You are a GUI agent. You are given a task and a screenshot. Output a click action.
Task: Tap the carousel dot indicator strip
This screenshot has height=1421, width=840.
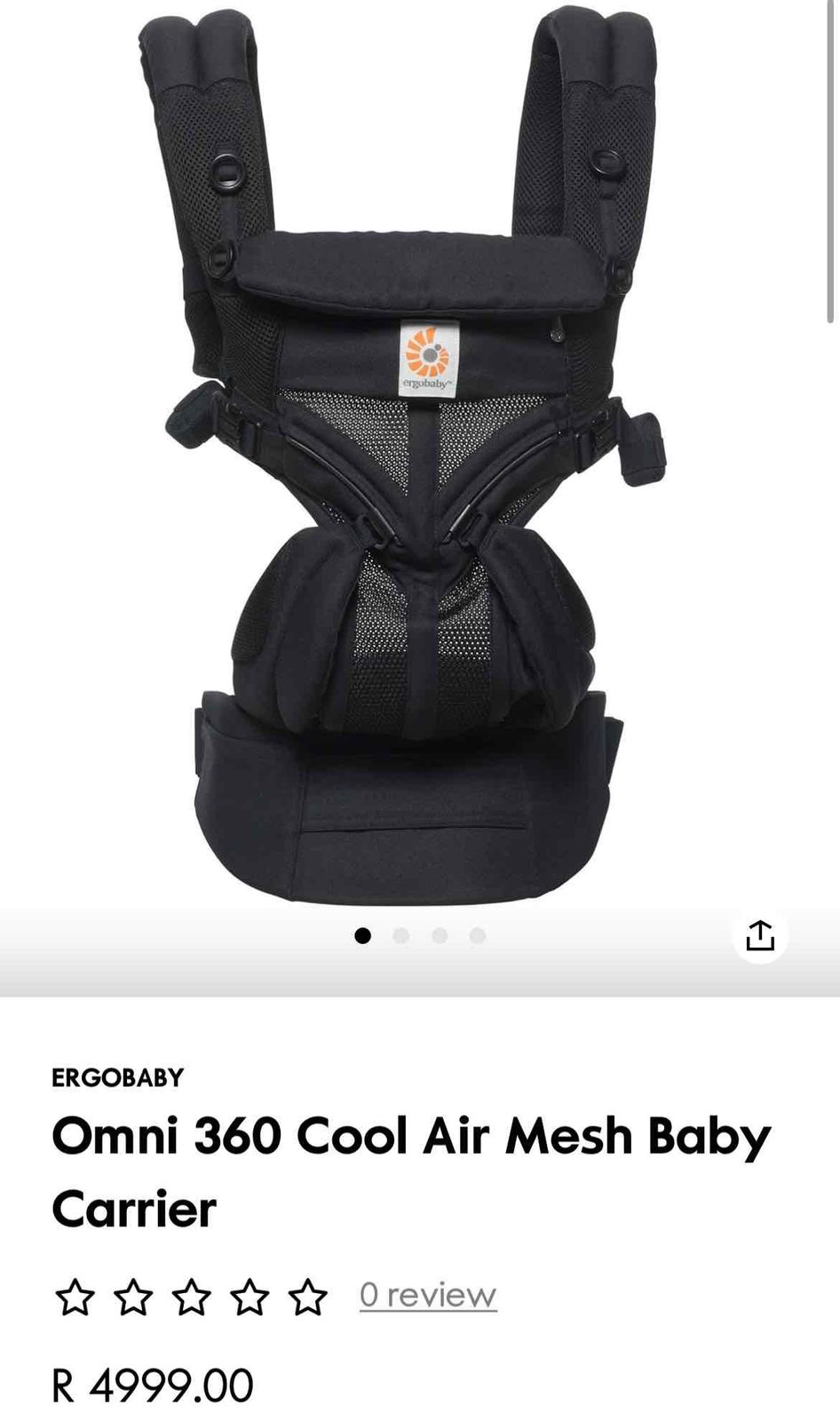tap(420, 935)
